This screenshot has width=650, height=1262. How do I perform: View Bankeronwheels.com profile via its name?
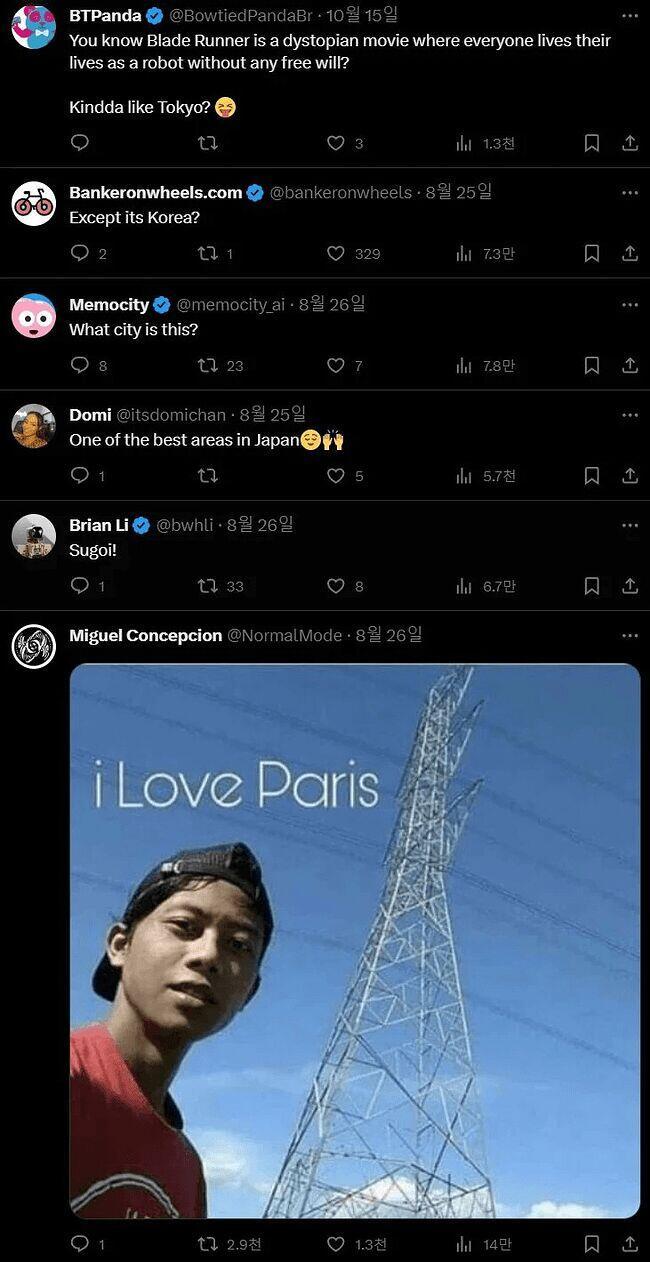pyautogui.click(x=155, y=192)
